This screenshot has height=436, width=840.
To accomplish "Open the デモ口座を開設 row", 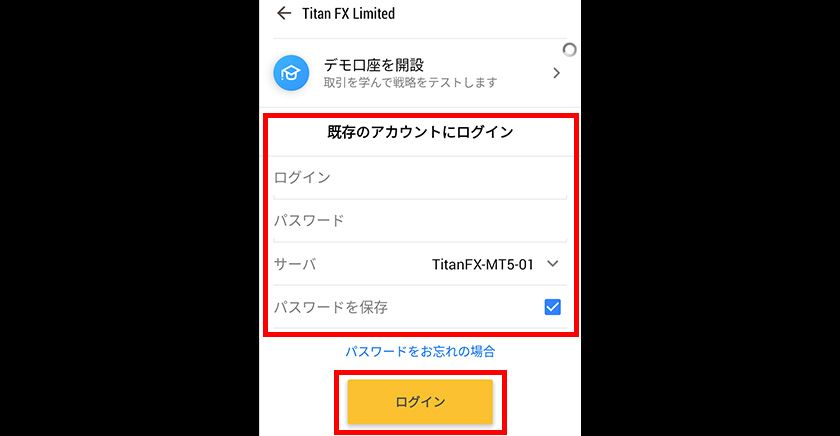I will [418, 73].
